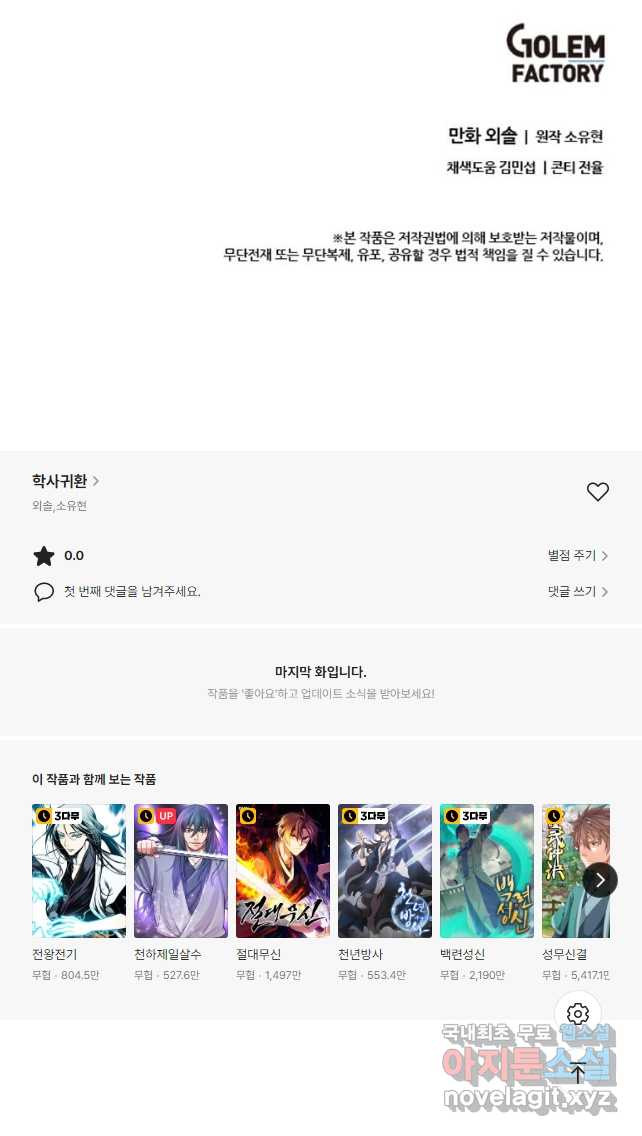Open the 절대무신 webtoon
This screenshot has height=1136, width=642.
[x=283, y=870]
